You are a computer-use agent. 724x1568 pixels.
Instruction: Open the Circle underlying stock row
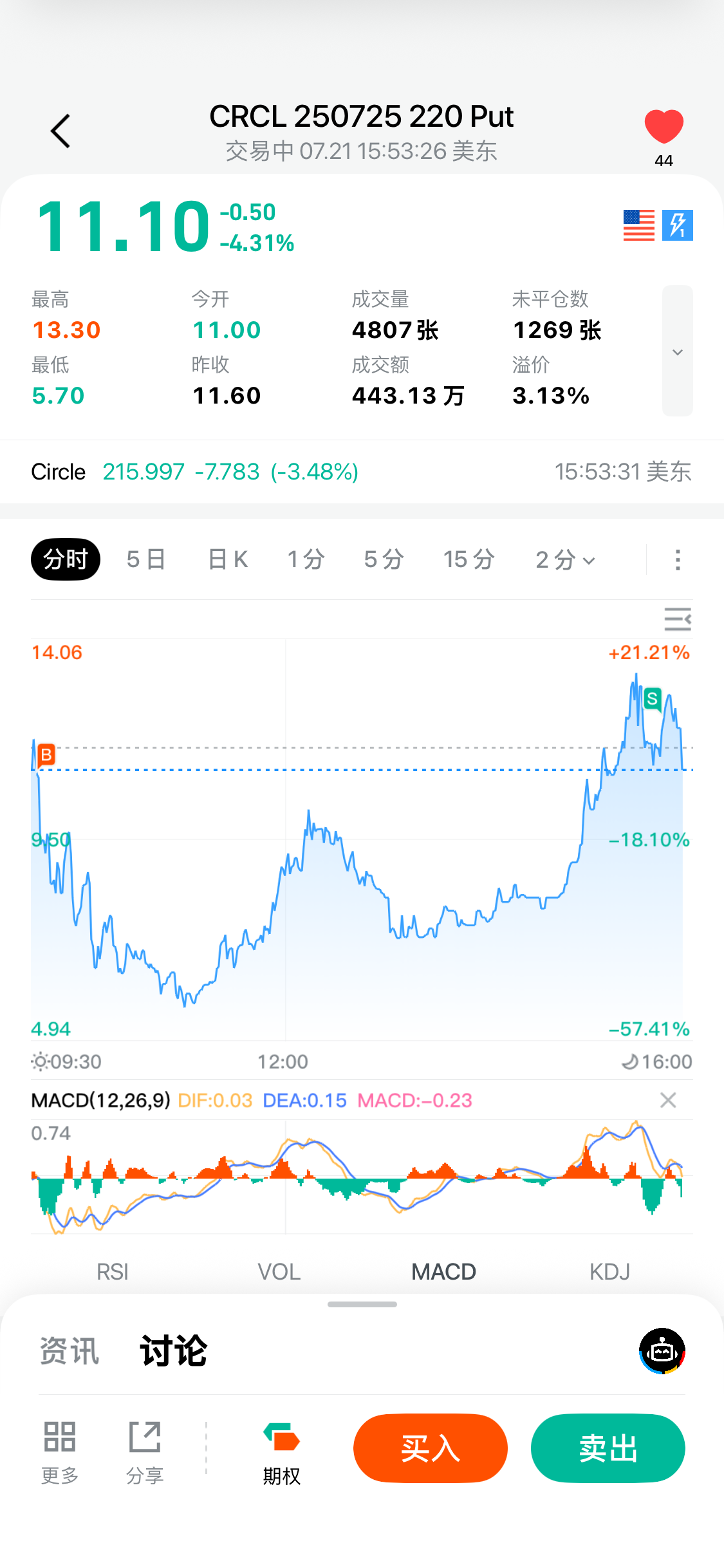point(362,472)
